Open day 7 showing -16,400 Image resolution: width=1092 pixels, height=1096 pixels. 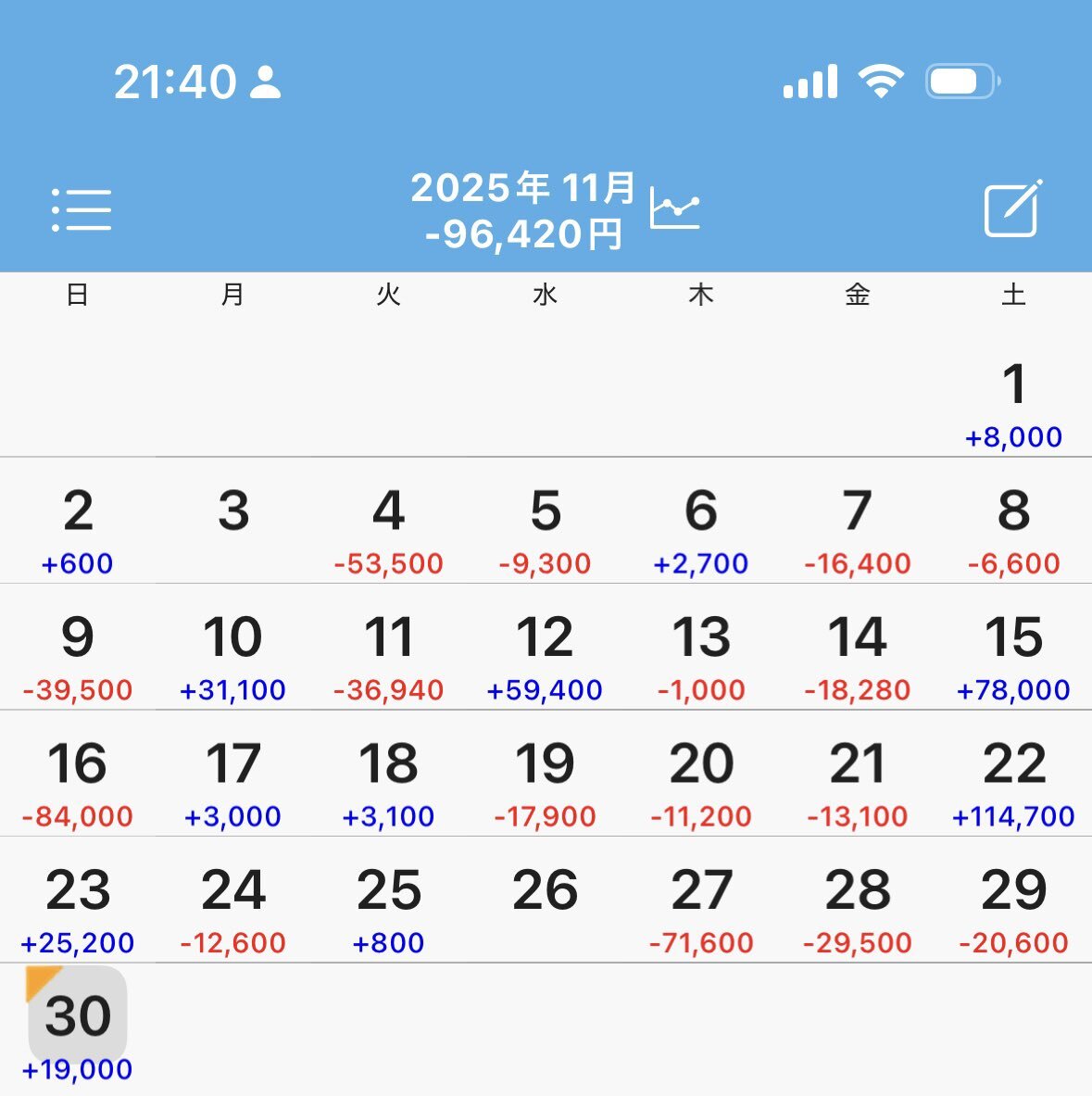coord(857,528)
